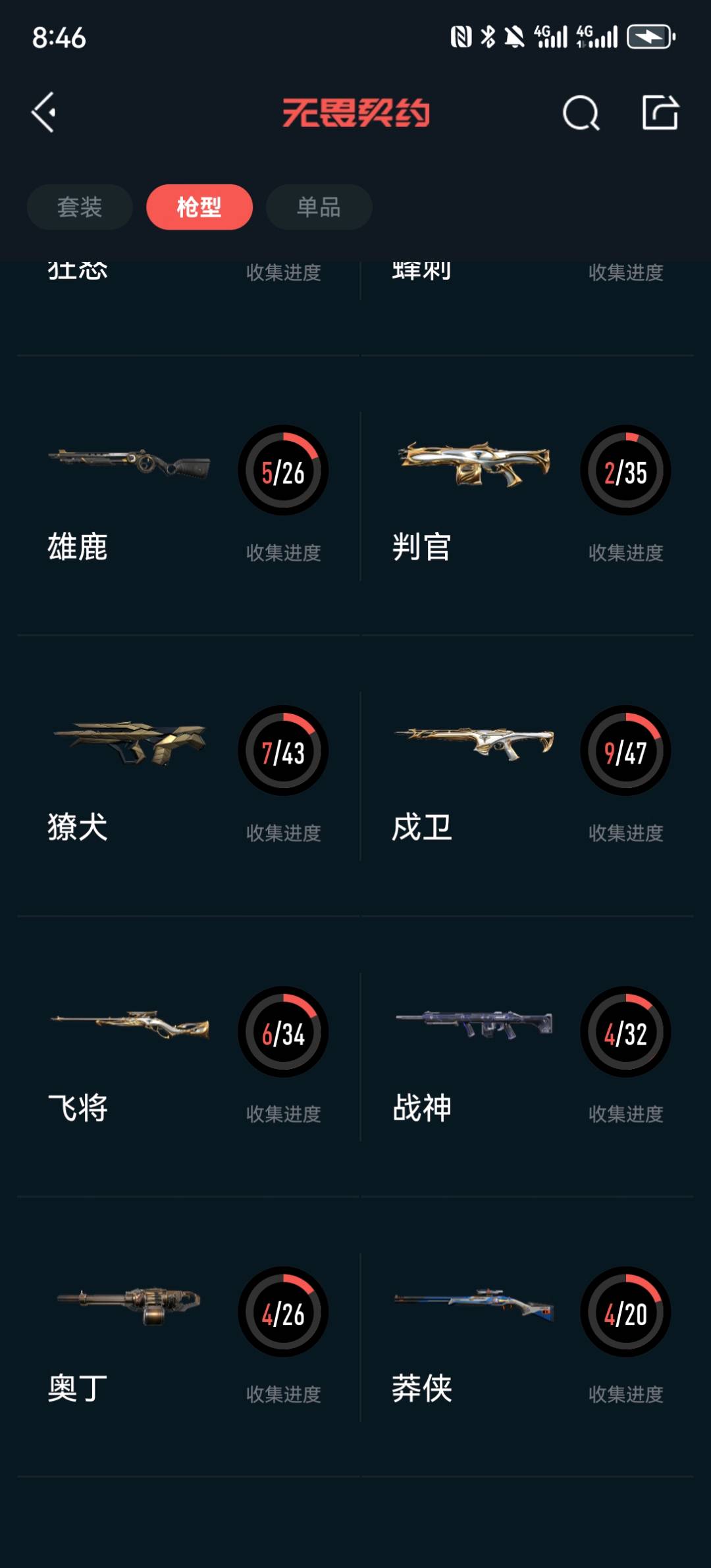Image resolution: width=711 pixels, height=1568 pixels.
Task: View the 獠犬 weapon collection
Action: point(188,776)
